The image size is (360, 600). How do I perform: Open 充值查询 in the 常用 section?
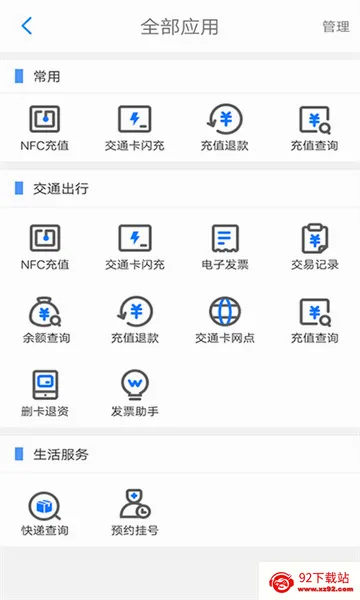click(314, 128)
